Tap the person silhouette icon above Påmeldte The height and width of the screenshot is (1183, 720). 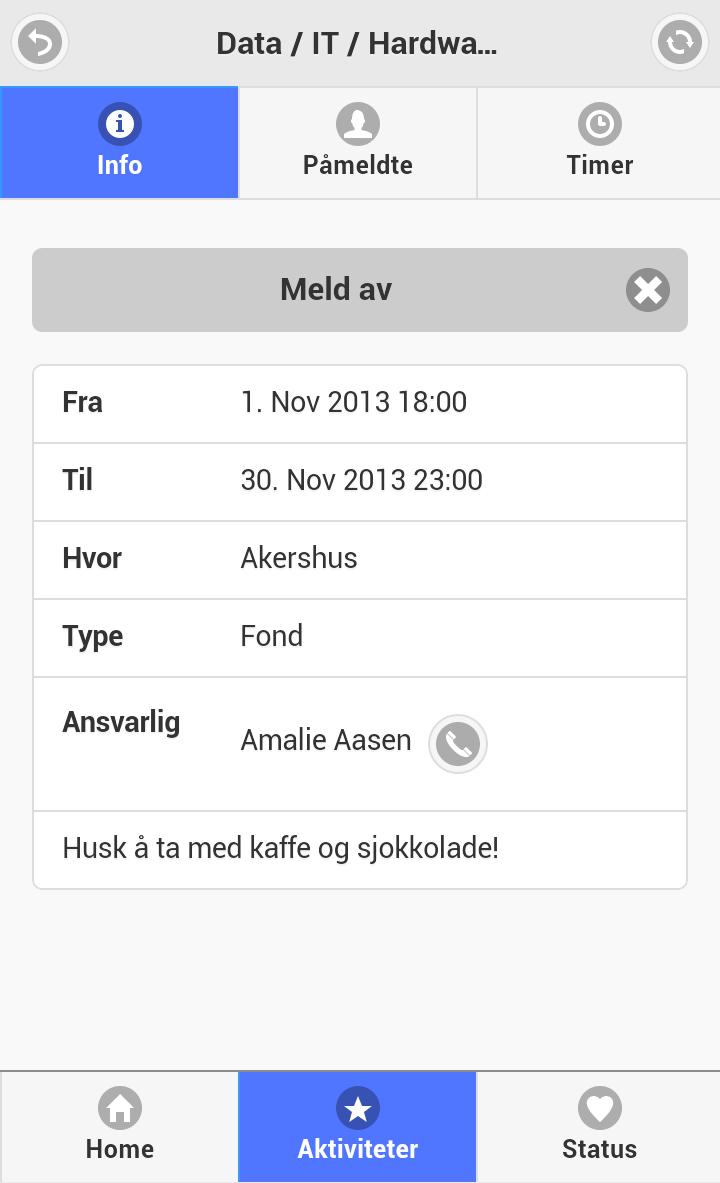point(358,123)
